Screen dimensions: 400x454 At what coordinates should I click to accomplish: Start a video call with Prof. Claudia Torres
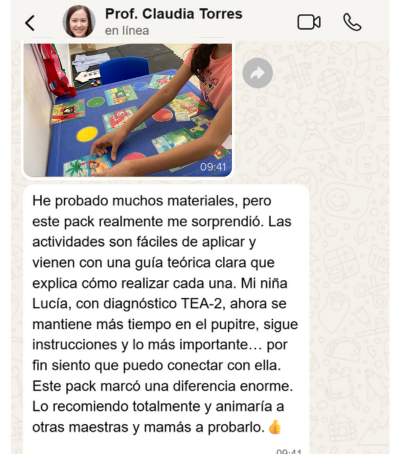coord(309,22)
